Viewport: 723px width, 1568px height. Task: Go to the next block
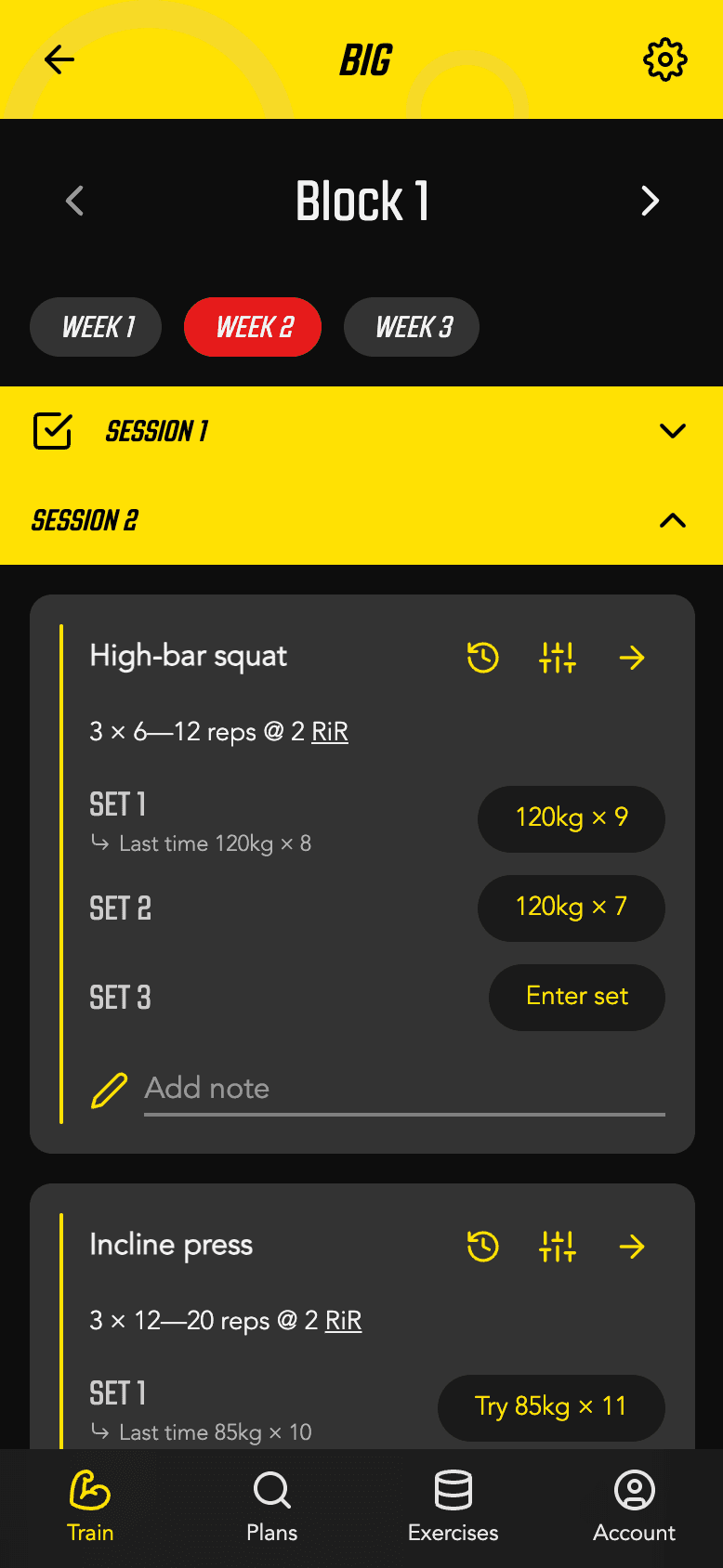650,201
